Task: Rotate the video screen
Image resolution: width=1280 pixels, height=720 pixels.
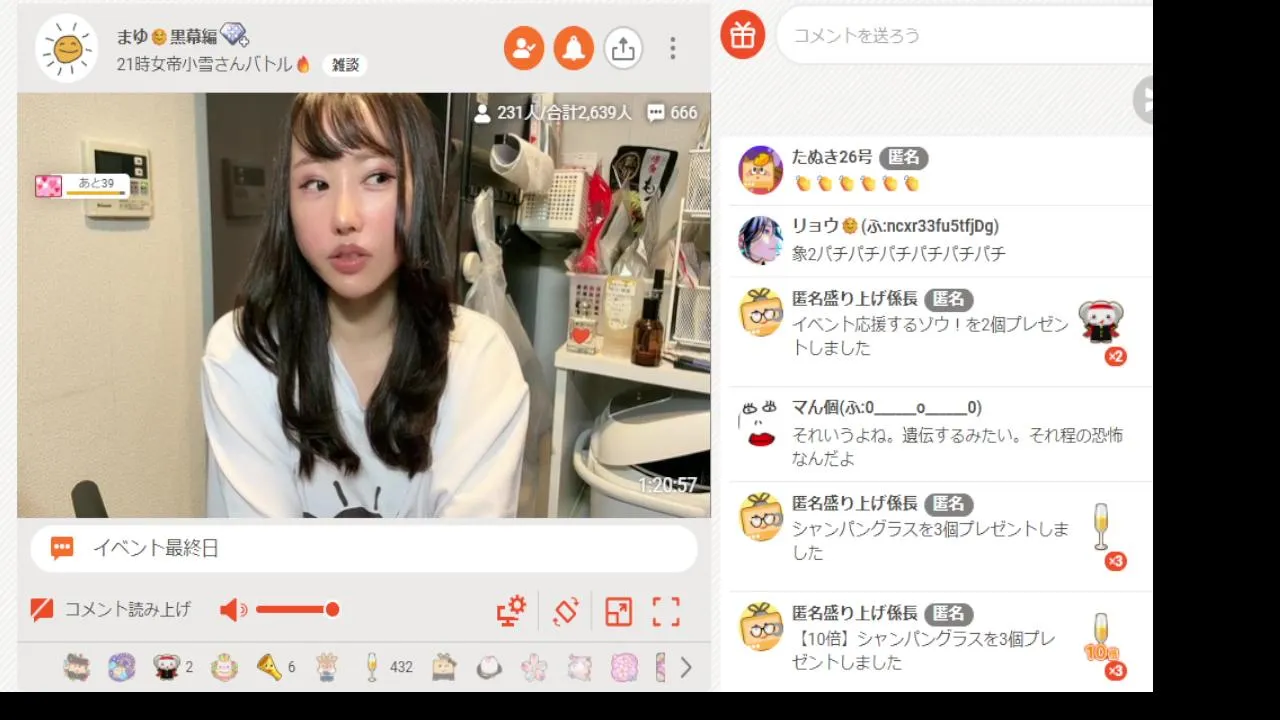Action: [566, 611]
